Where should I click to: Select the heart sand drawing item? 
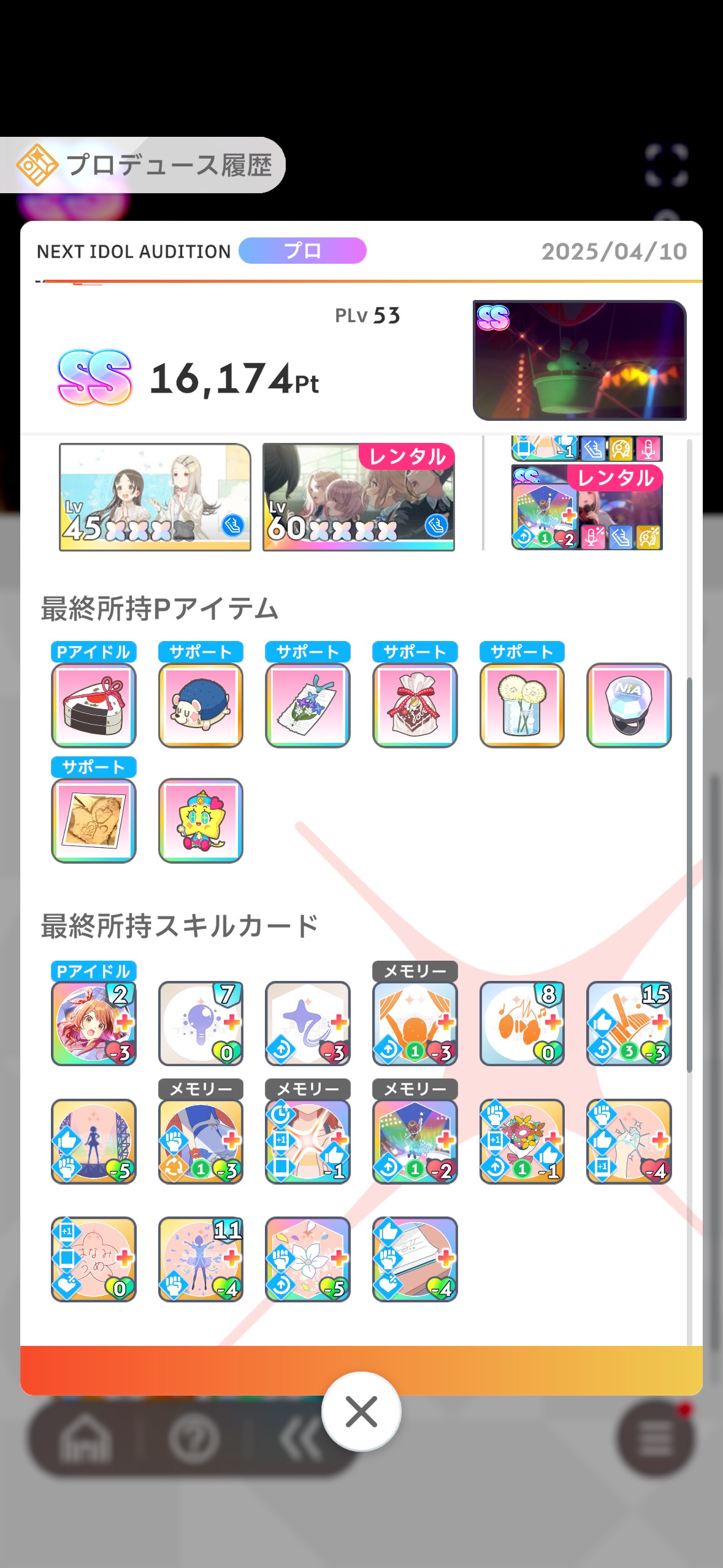[x=94, y=821]
